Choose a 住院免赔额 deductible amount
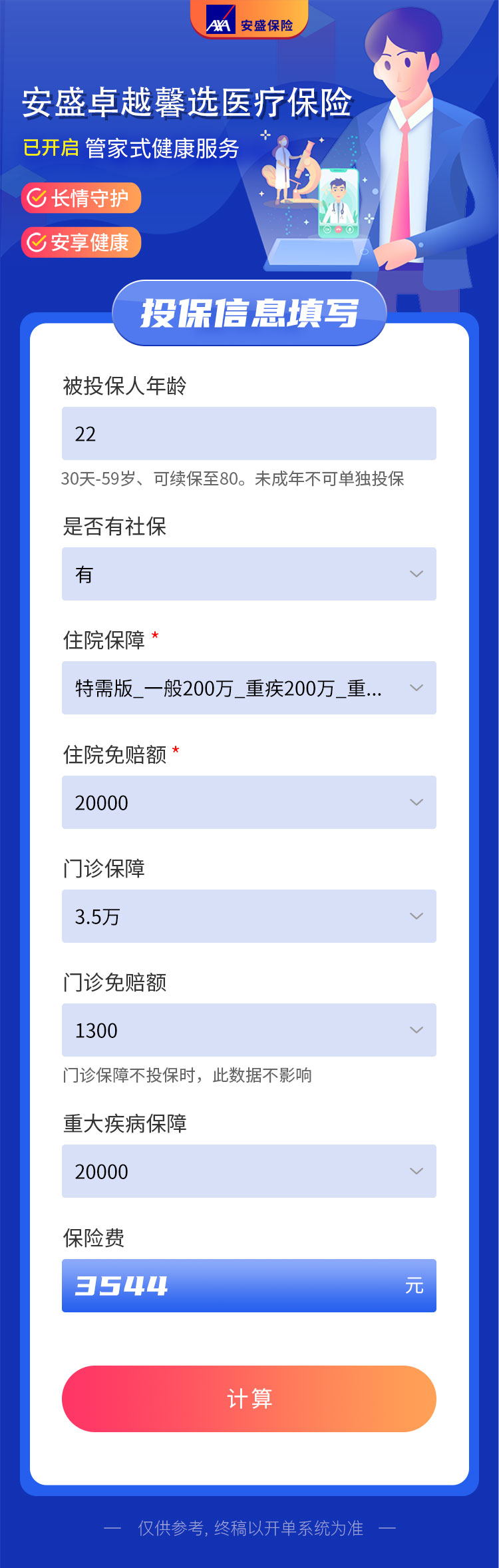 249,802
